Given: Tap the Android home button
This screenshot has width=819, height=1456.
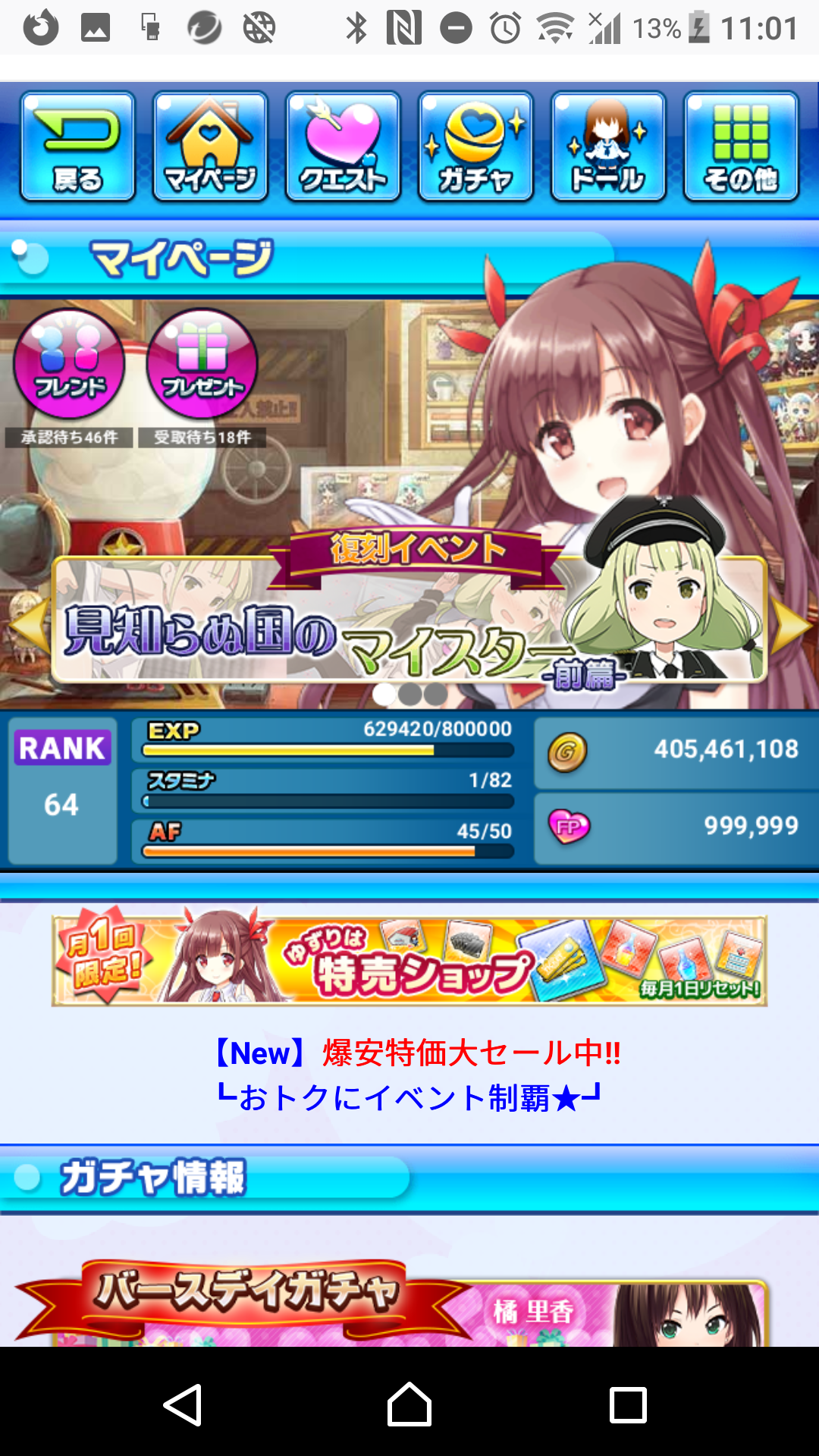Looking at the screenshot, I should coord(409,1404).
